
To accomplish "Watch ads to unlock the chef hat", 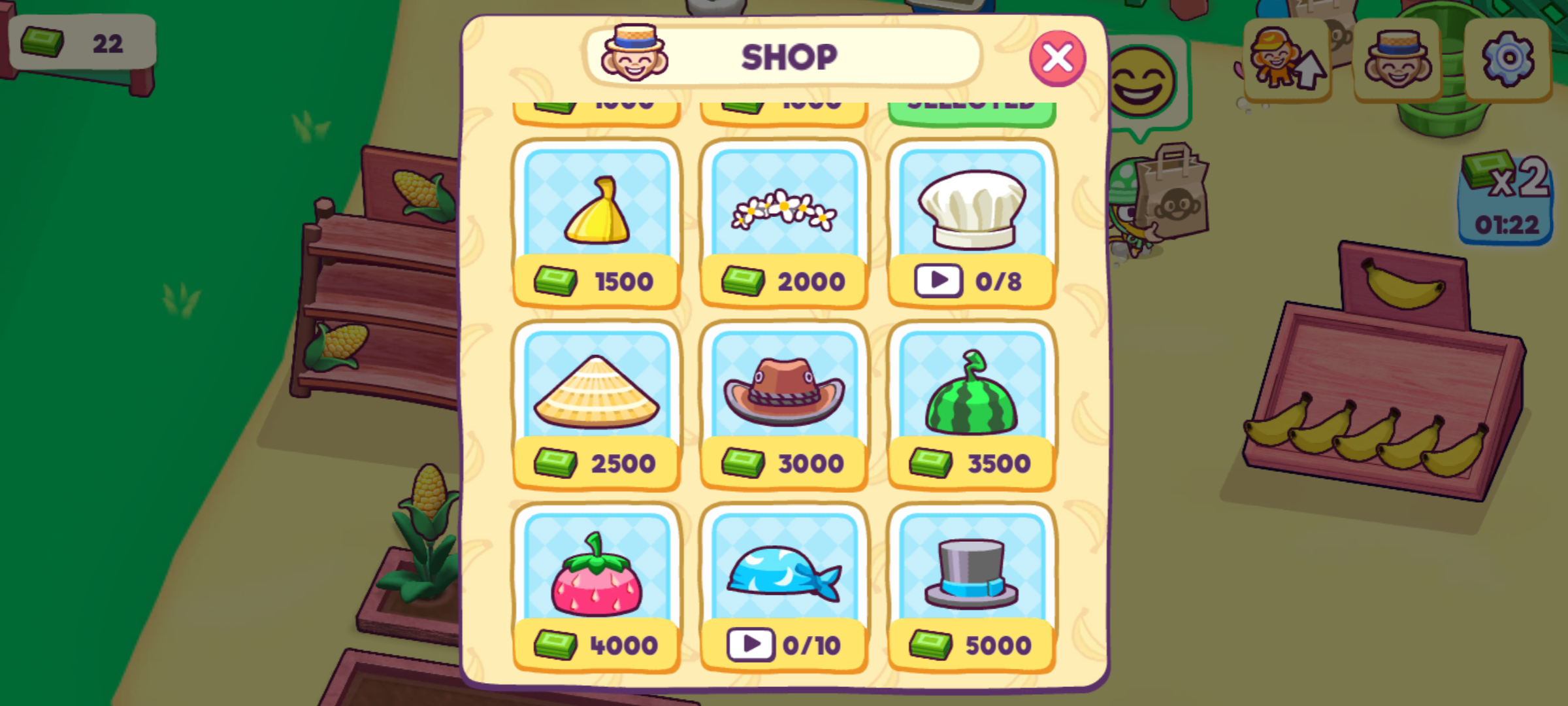I will tap(971, 281).
